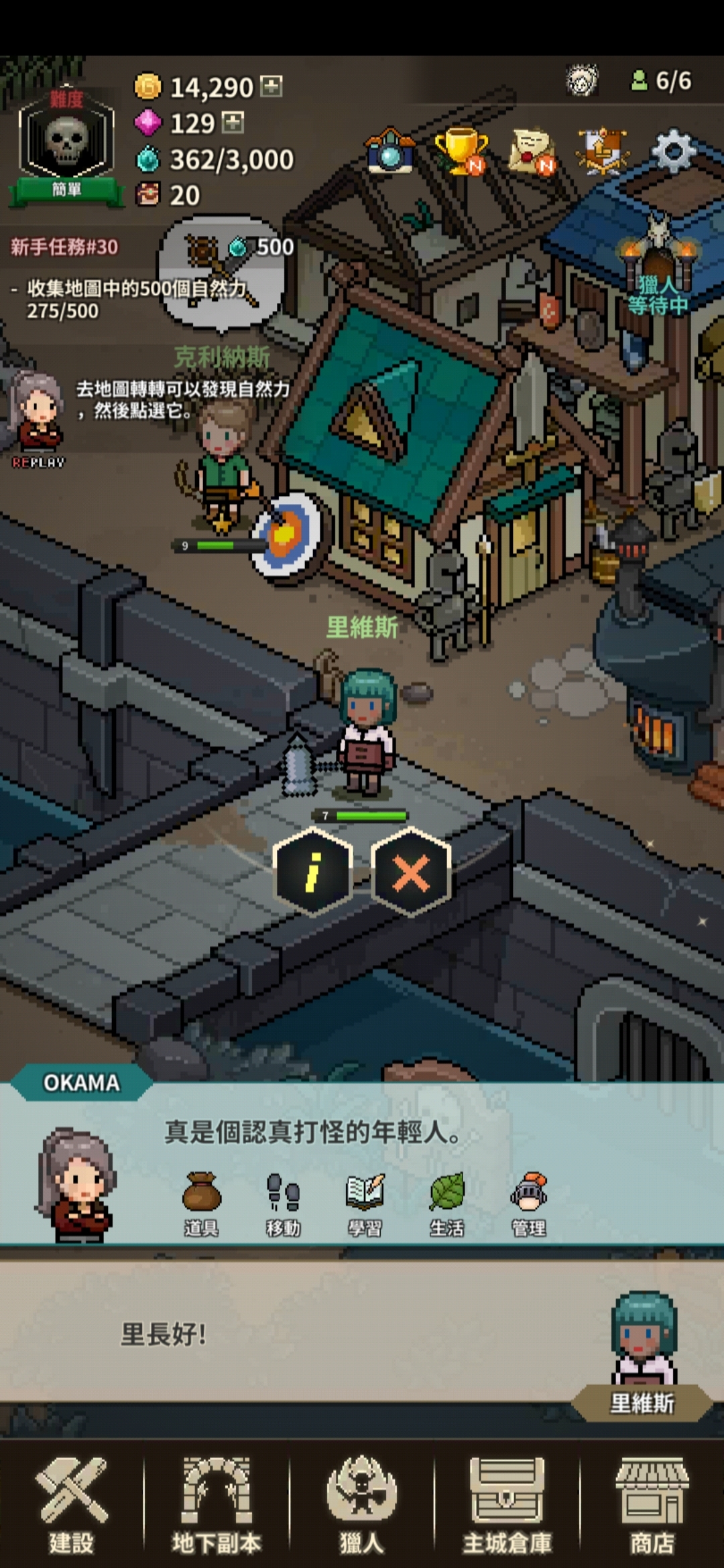
Task: Add more gold coins
Action: tap(271, 86)
